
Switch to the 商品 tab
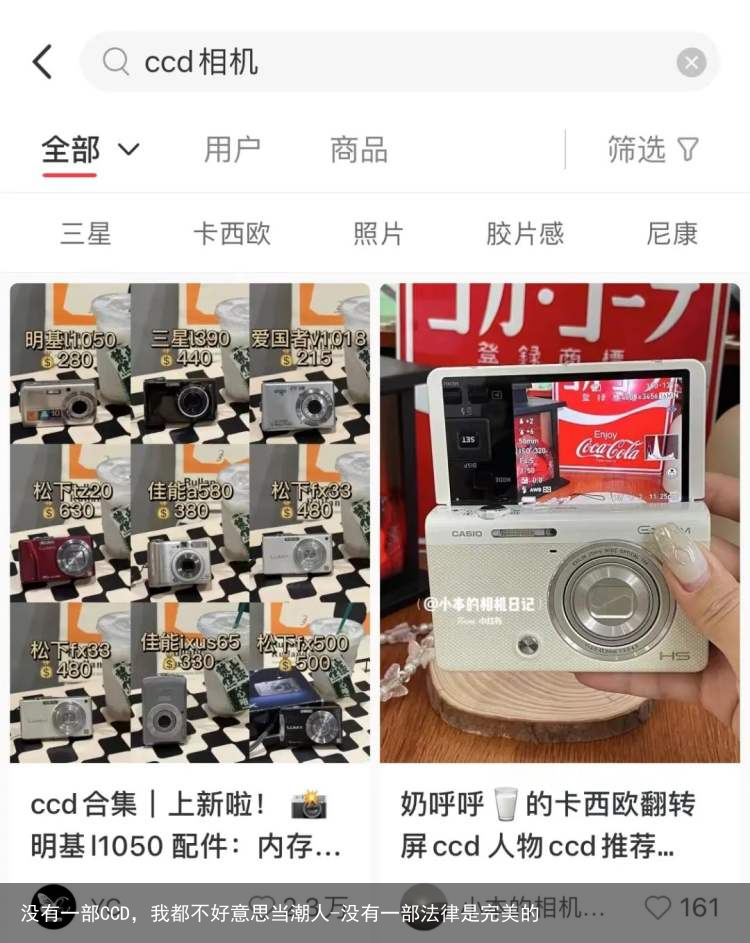(359, 149)
